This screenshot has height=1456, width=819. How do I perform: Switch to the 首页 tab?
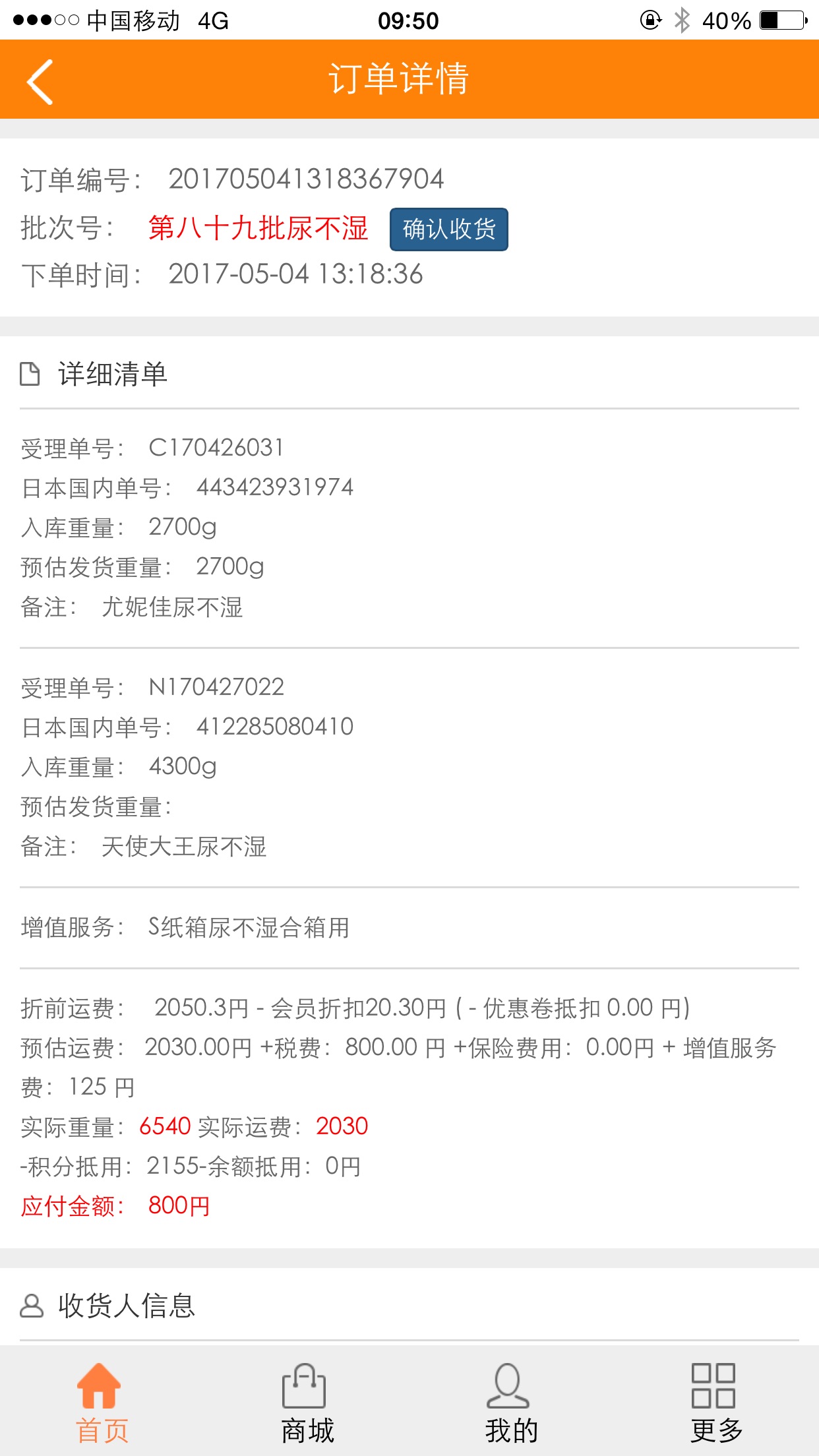[102, 1403]
